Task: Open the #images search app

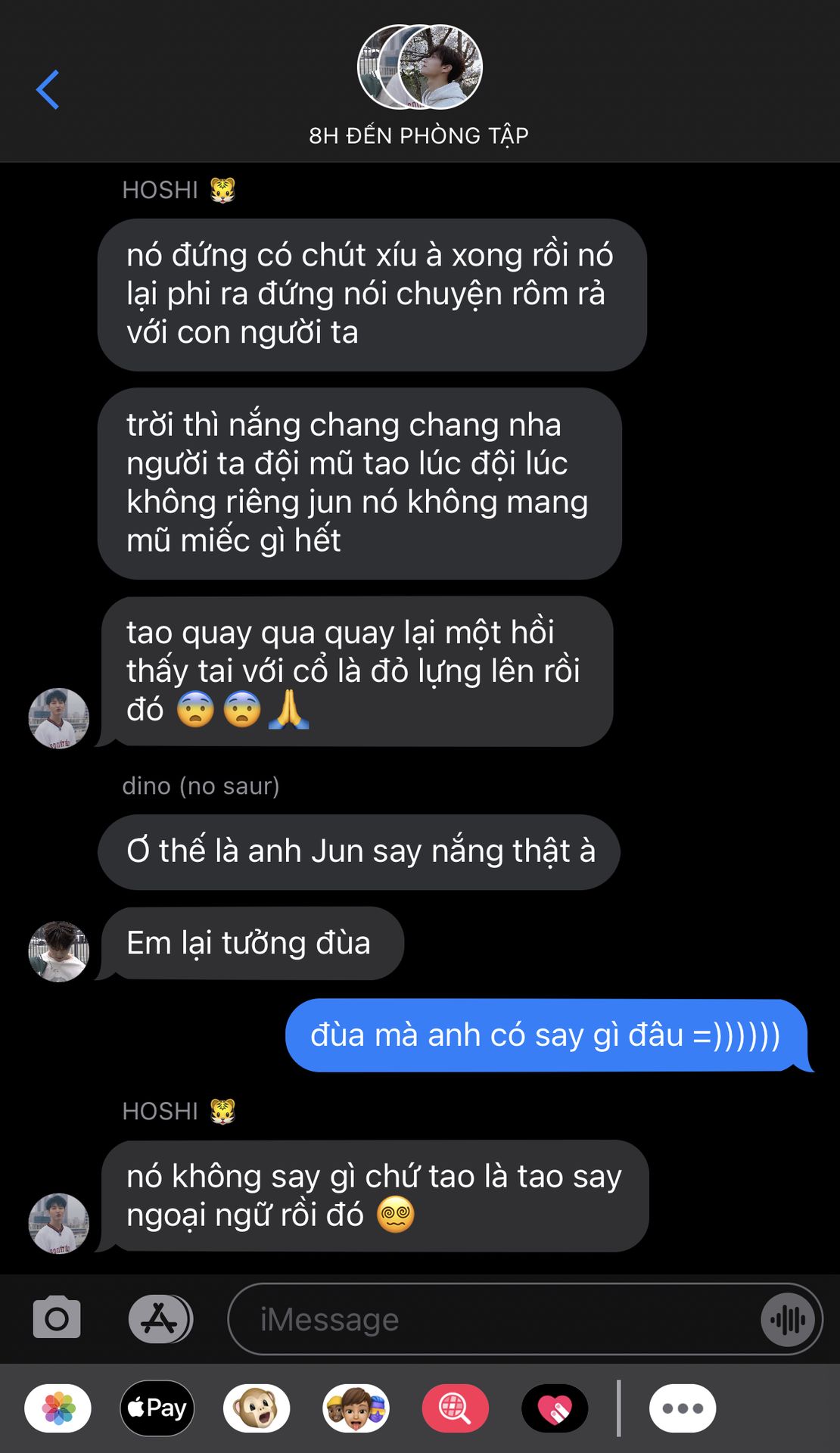Action: (455, 1408)
